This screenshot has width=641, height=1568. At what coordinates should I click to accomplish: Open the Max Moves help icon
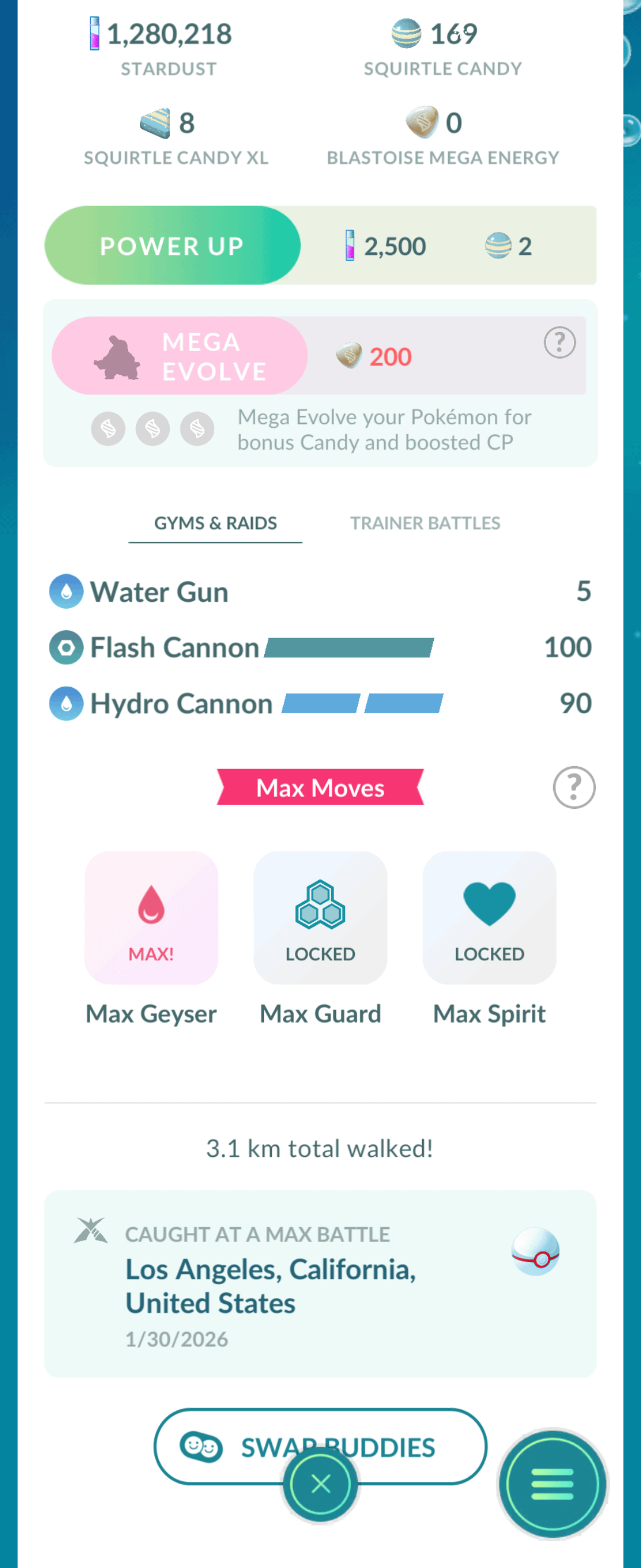[x=573, y=787]
